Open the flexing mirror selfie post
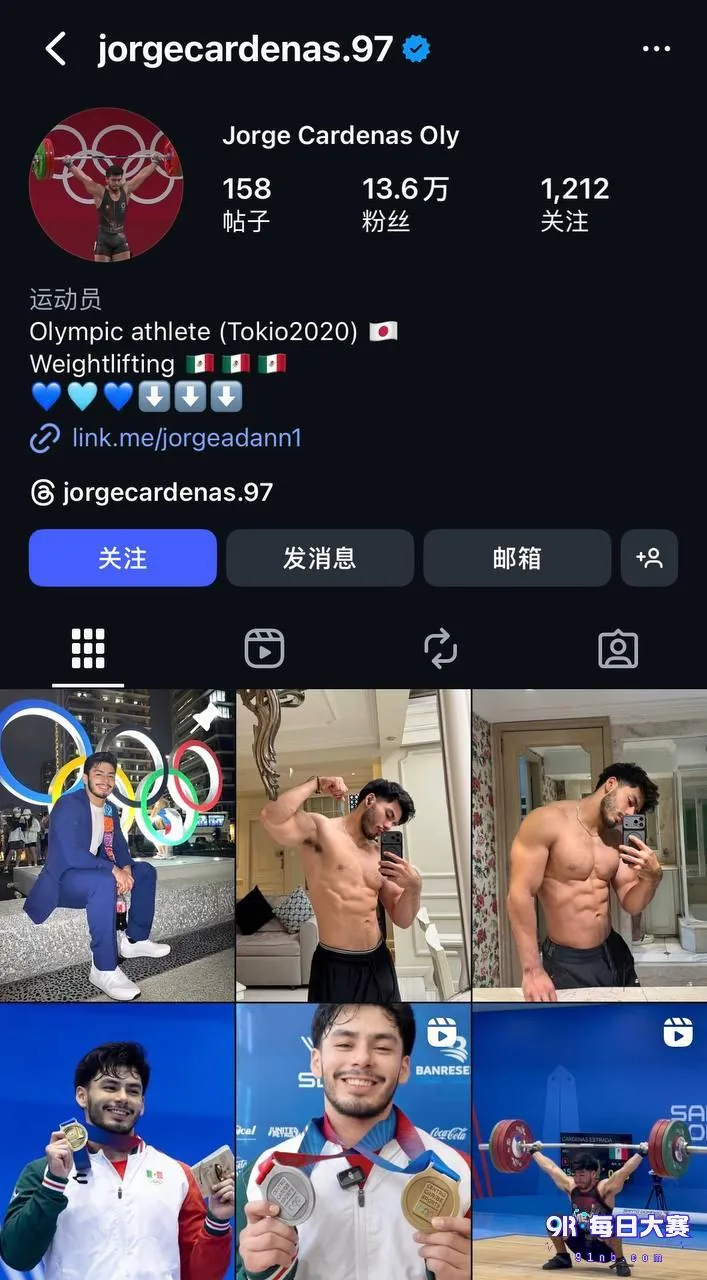This screenshot has width=707, height=1280. pyautogui.click(x=353, y=845)
